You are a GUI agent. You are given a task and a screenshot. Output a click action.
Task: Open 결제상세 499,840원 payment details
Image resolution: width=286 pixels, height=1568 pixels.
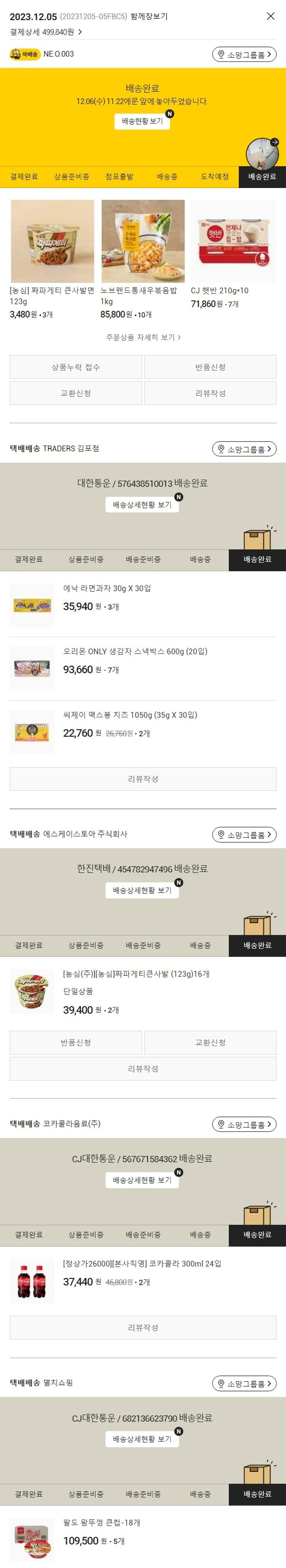pos(46,32)
